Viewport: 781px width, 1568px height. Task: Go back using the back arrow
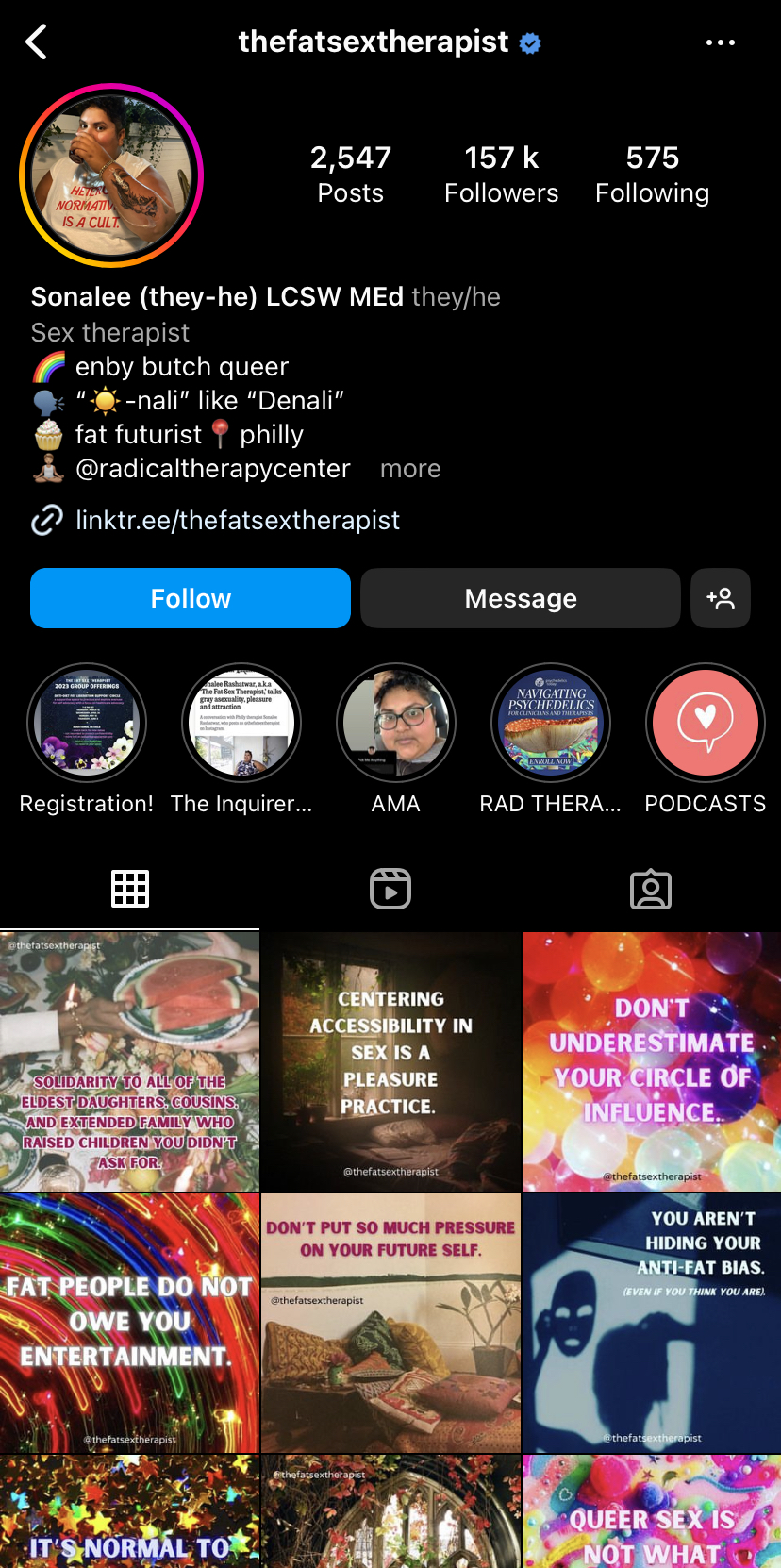pos(37,42)
